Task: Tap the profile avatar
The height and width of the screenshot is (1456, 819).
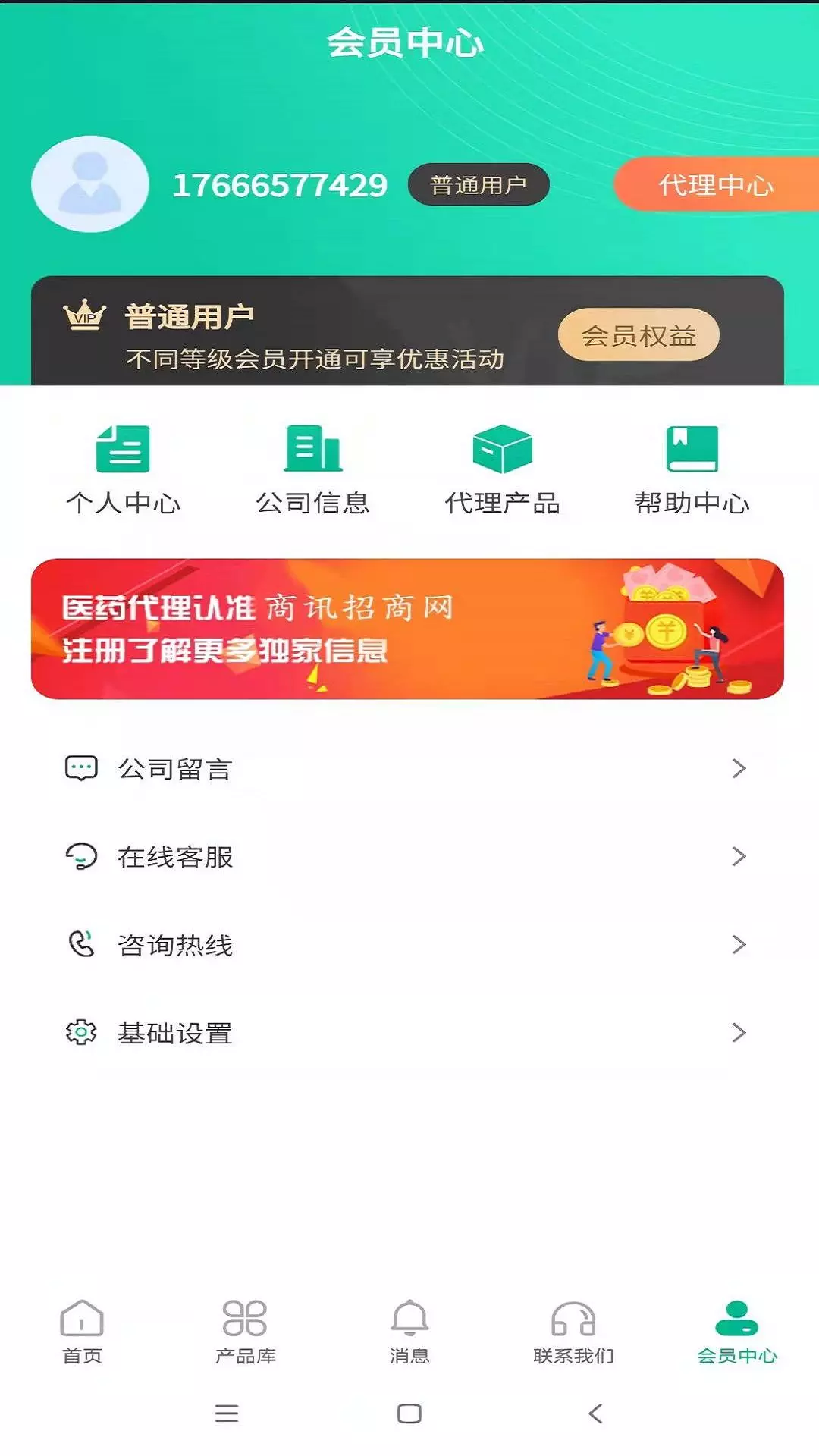Action: 89,184
